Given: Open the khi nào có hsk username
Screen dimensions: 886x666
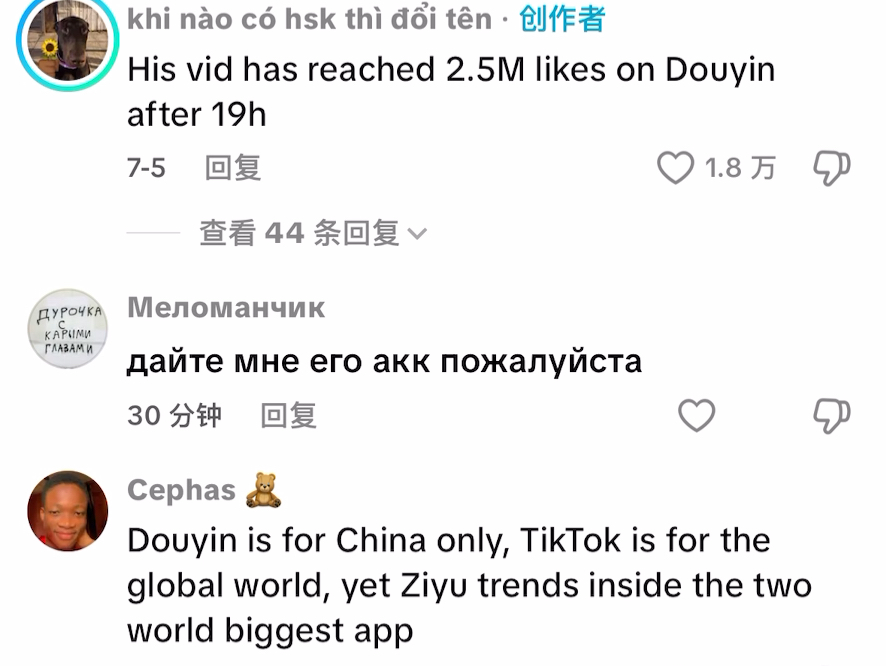Looking at the screenshot, I should [x=310, y=18].
